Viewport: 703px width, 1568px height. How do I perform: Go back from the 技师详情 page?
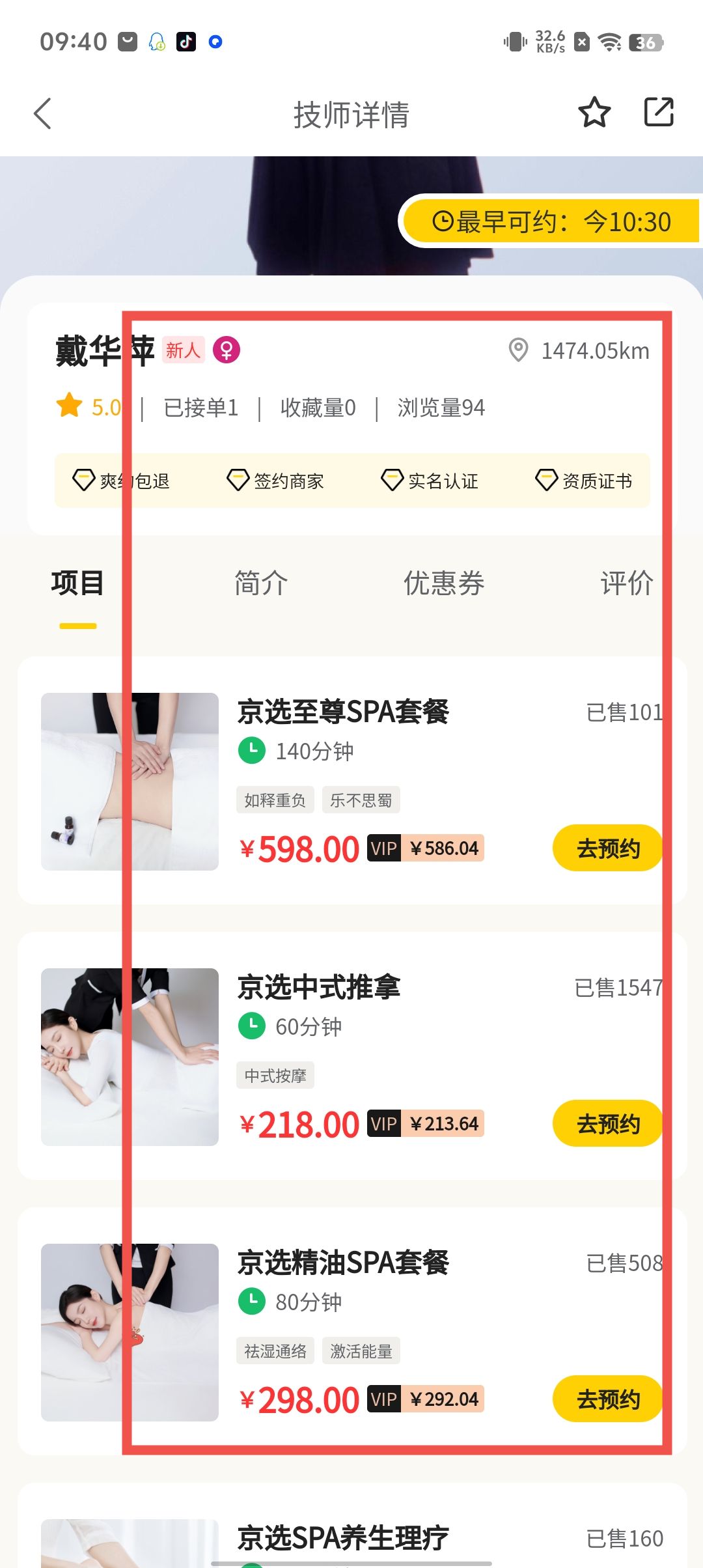(x=43, y=114)
